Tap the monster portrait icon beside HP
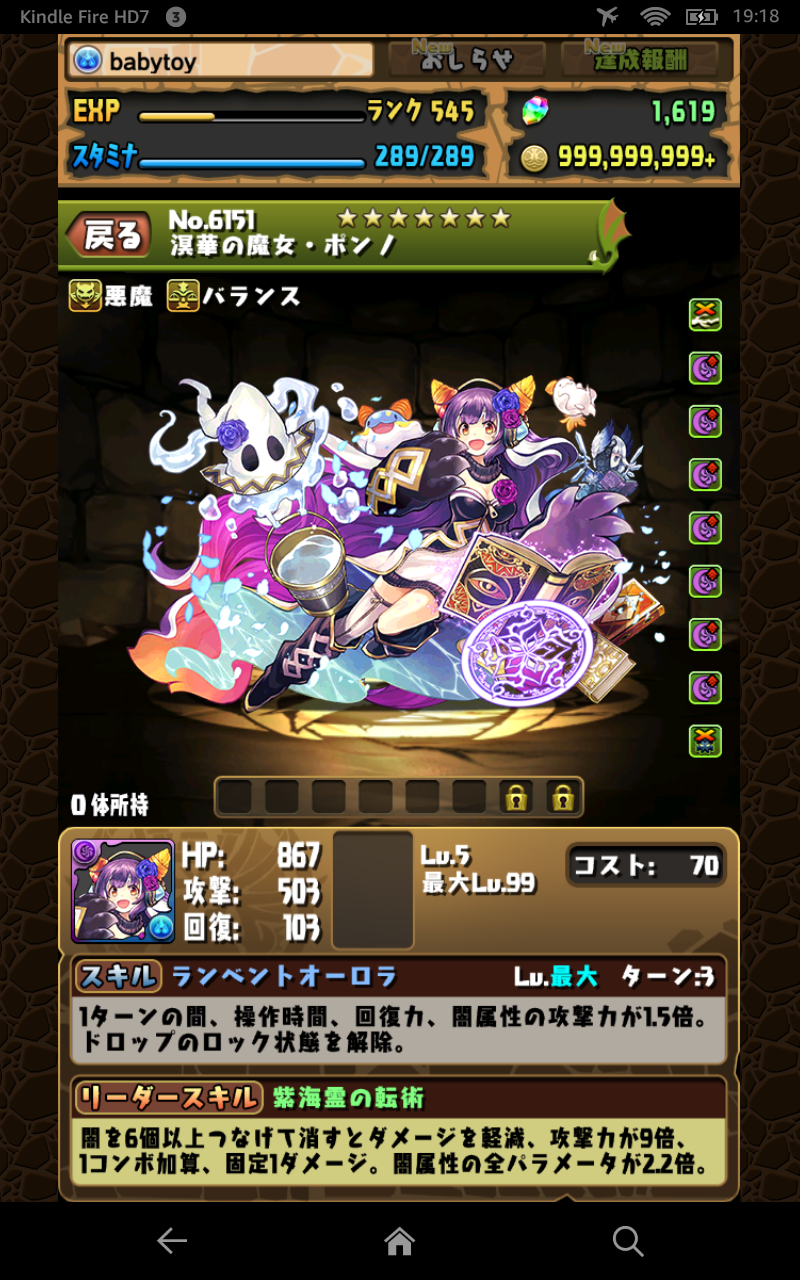 pos(123,890)
